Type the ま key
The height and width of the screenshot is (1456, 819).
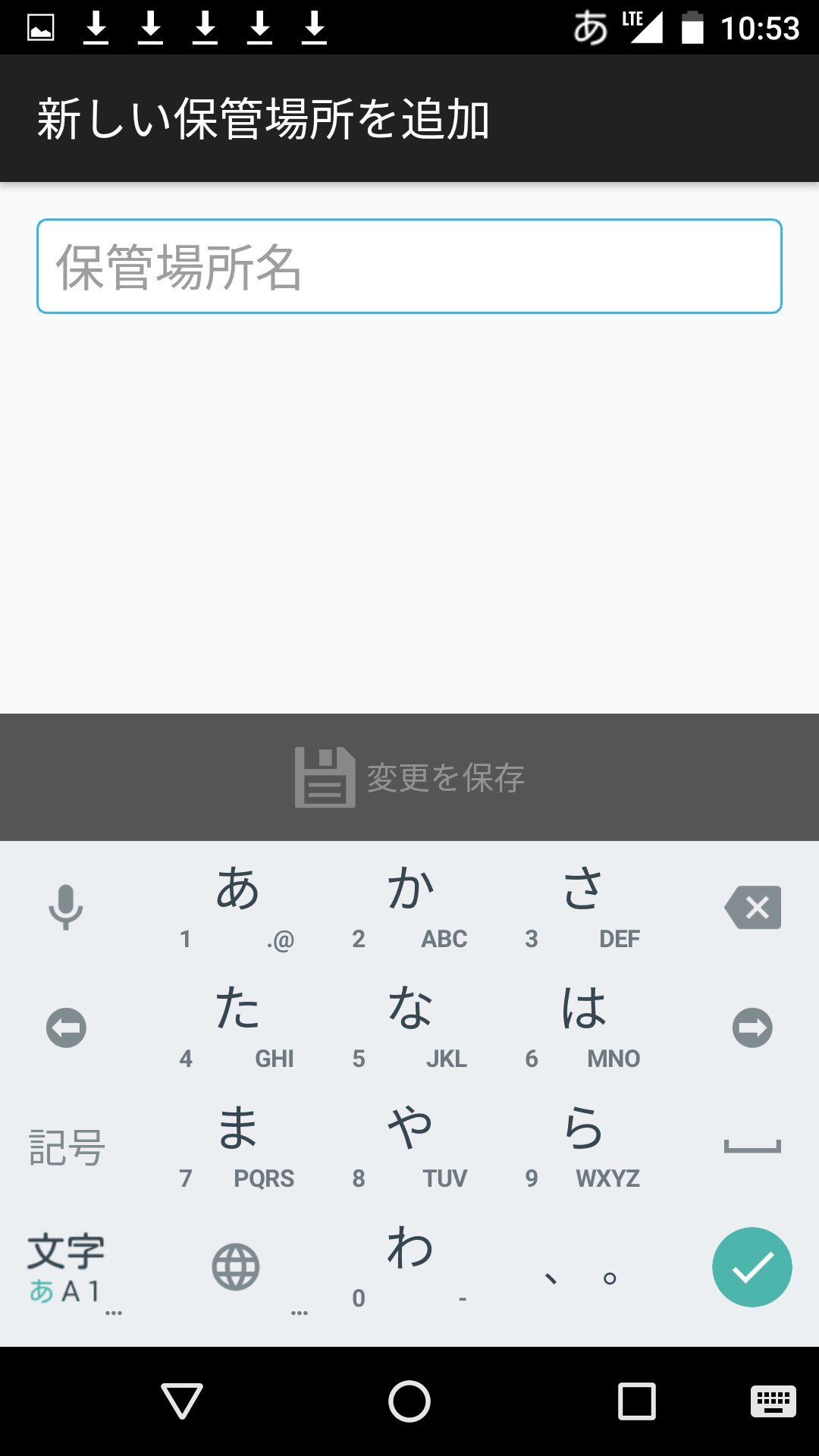(237, 1147)
